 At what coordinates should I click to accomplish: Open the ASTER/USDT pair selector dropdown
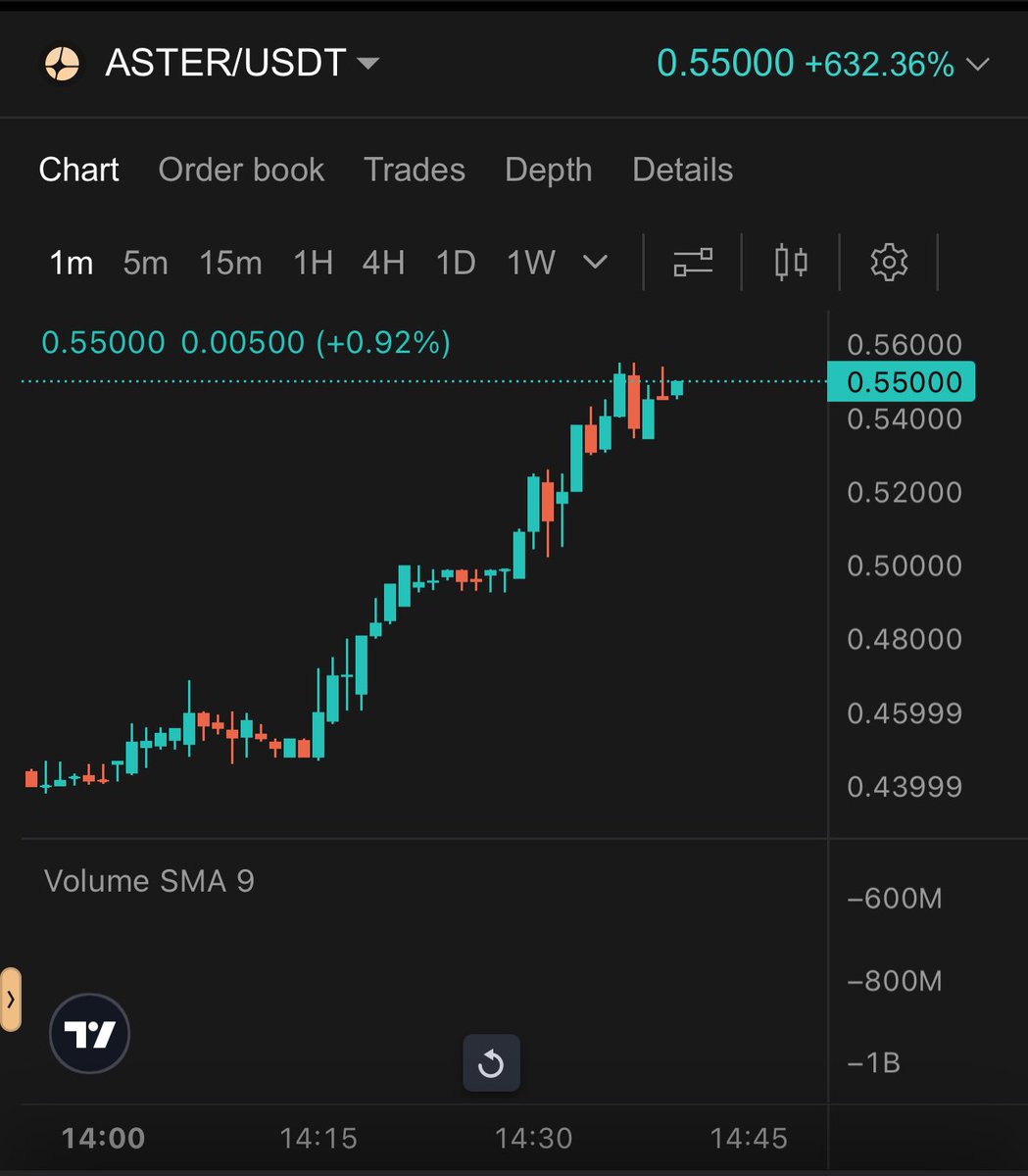[x=367, y=64]
